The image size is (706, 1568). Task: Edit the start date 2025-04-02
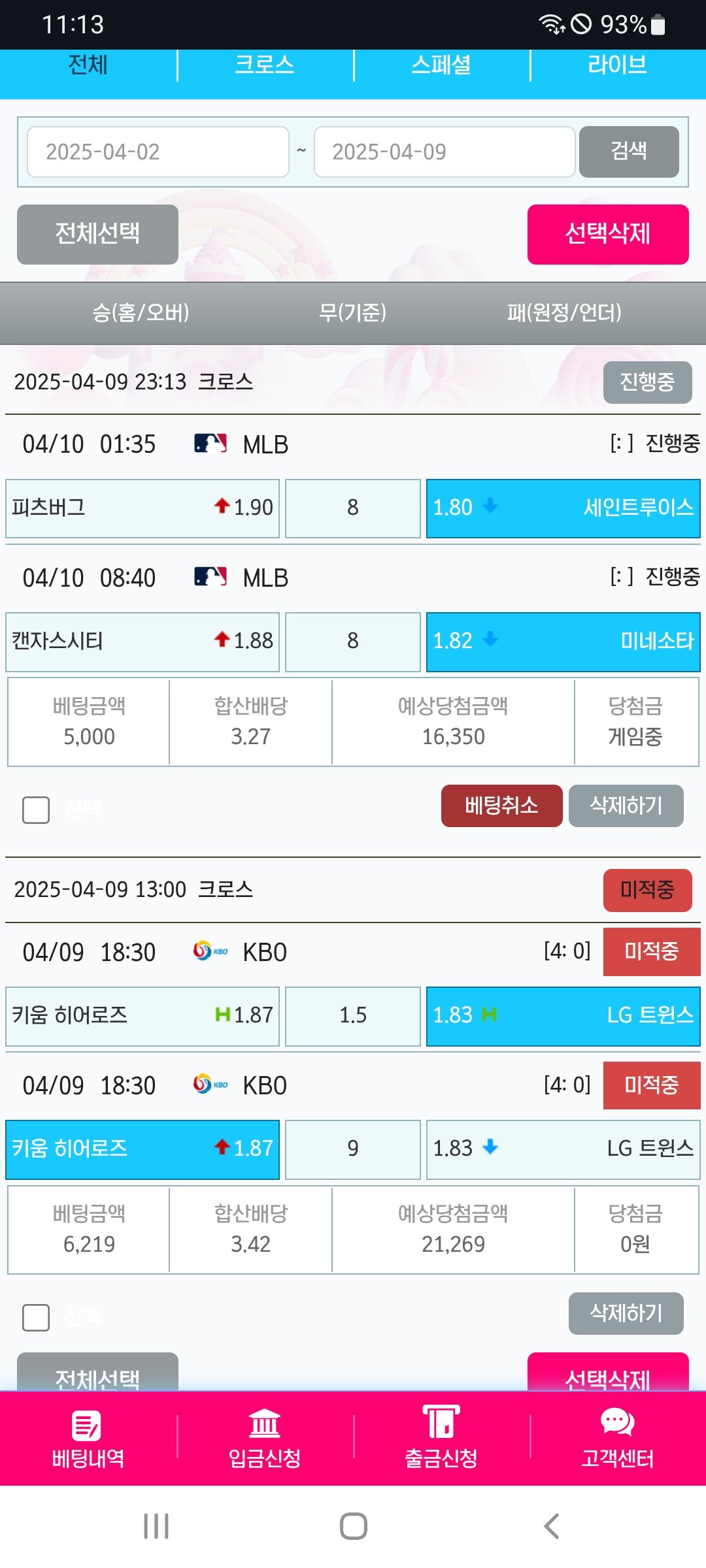(158, 152)
